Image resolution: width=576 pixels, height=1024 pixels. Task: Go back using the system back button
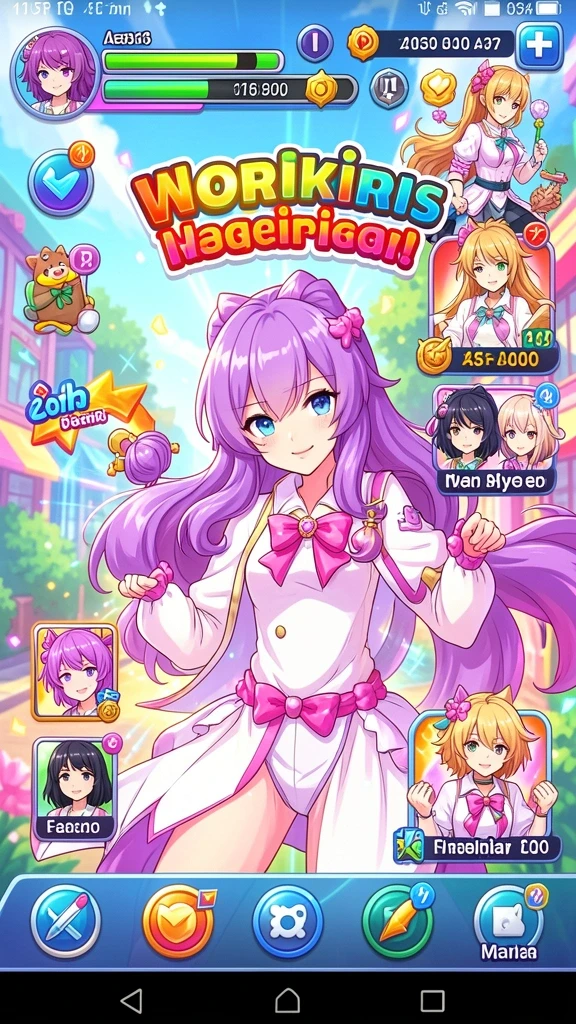(x=133, y=1000)
